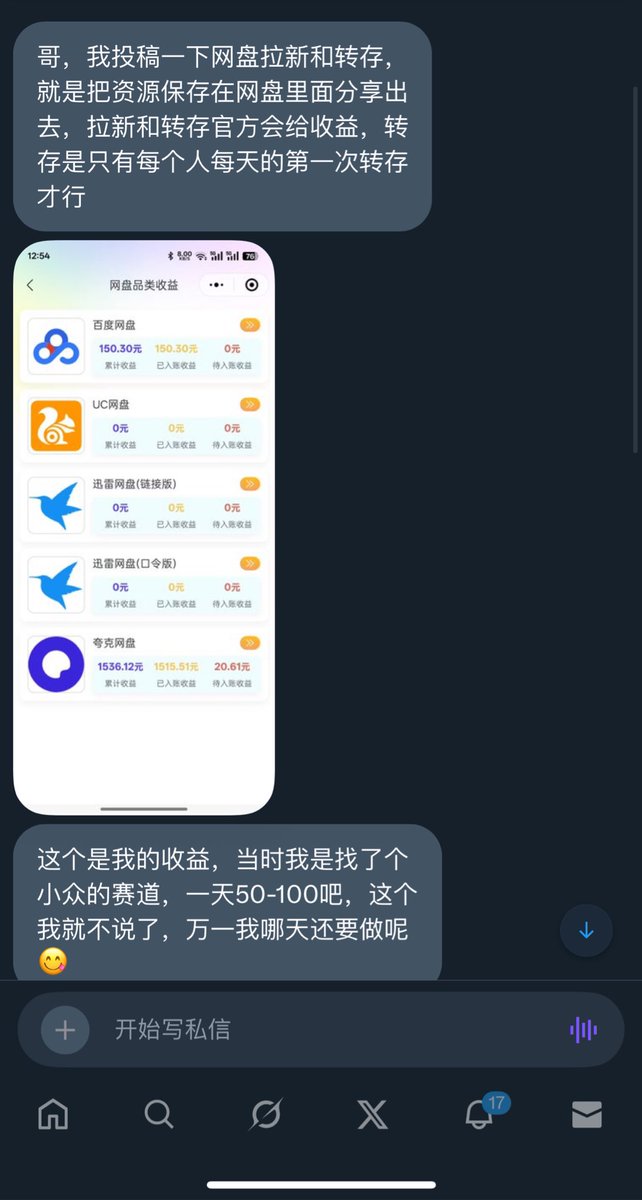Open the Grok tab
Image resolution: width=642 pixels, height=1200 pixels.
click(266, 1114)
